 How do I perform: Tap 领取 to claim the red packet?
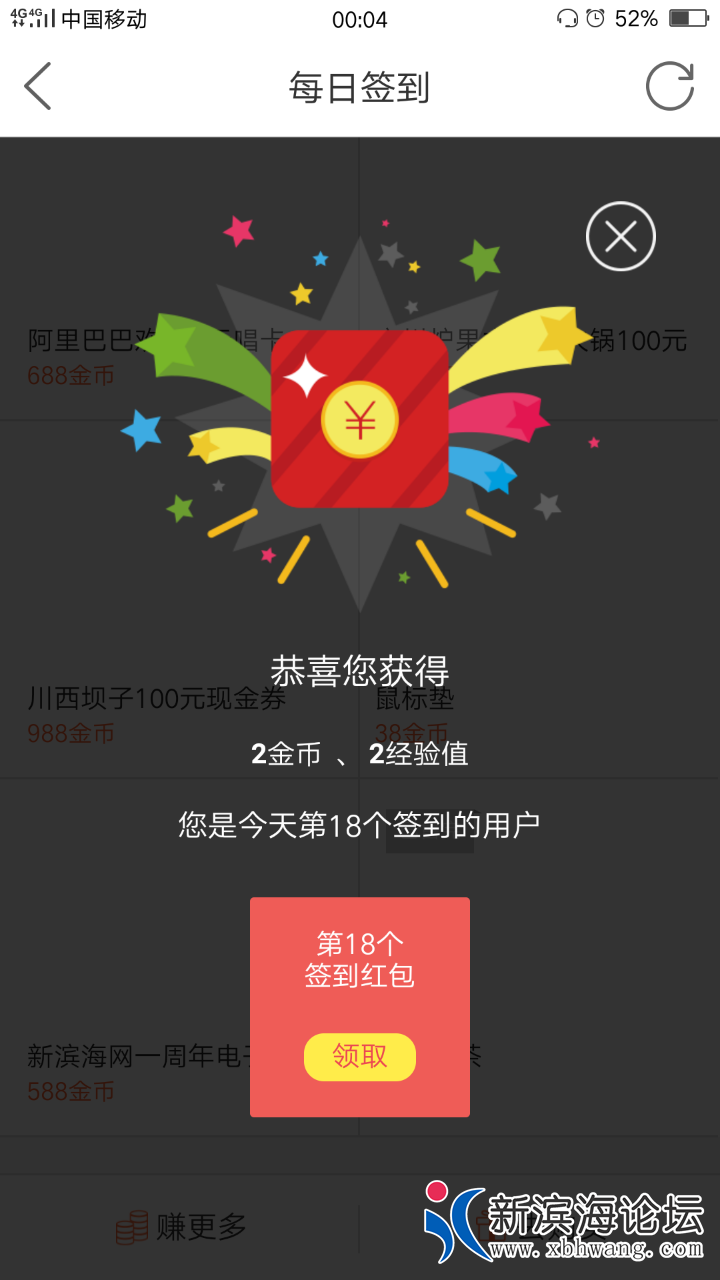pos(359,1057)
